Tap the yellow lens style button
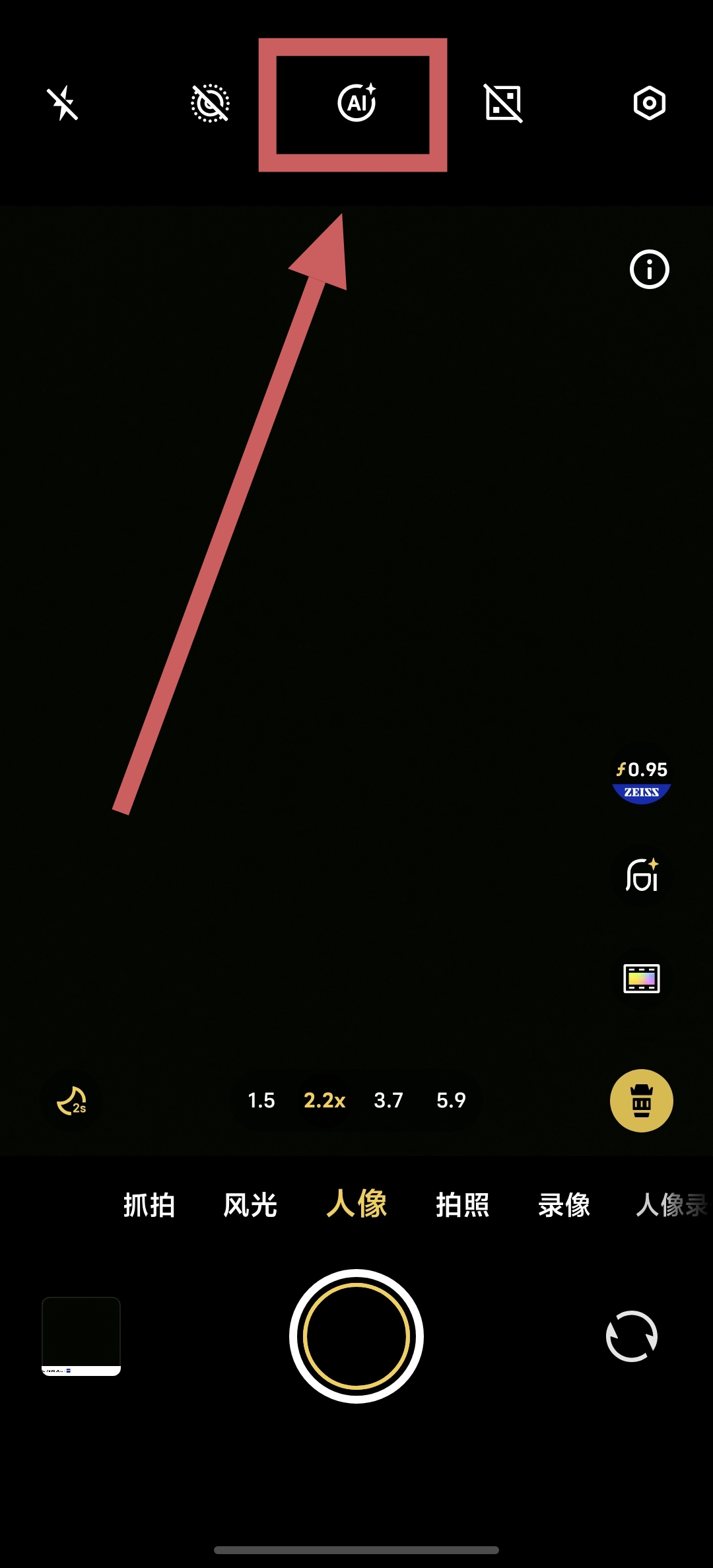 tap(641, 1101)
